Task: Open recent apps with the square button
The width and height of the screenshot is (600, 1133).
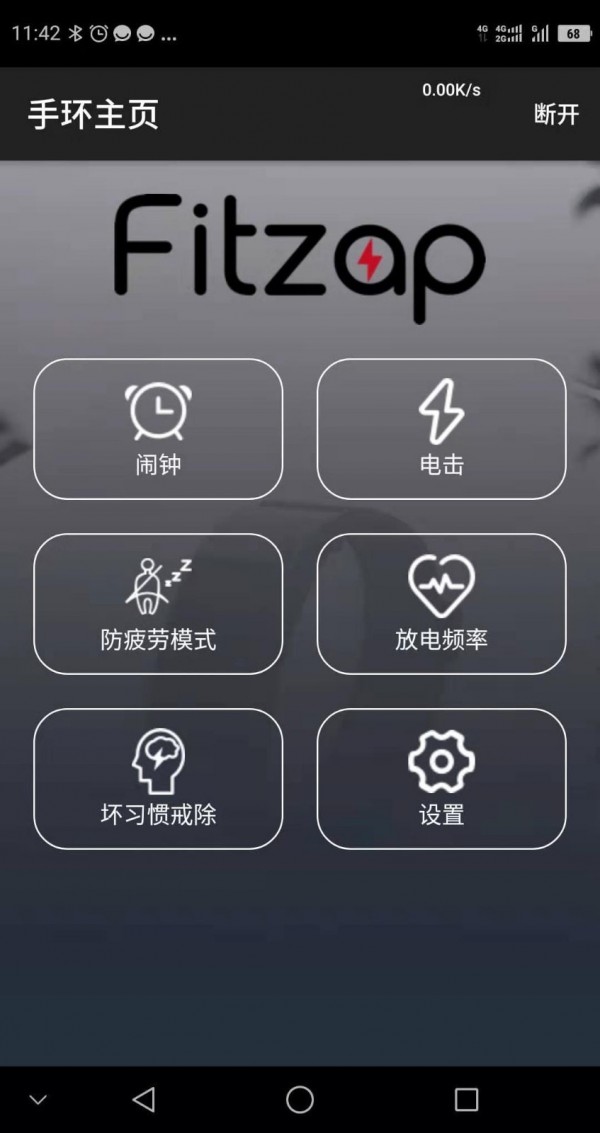Action: [x=466, y=1100]
